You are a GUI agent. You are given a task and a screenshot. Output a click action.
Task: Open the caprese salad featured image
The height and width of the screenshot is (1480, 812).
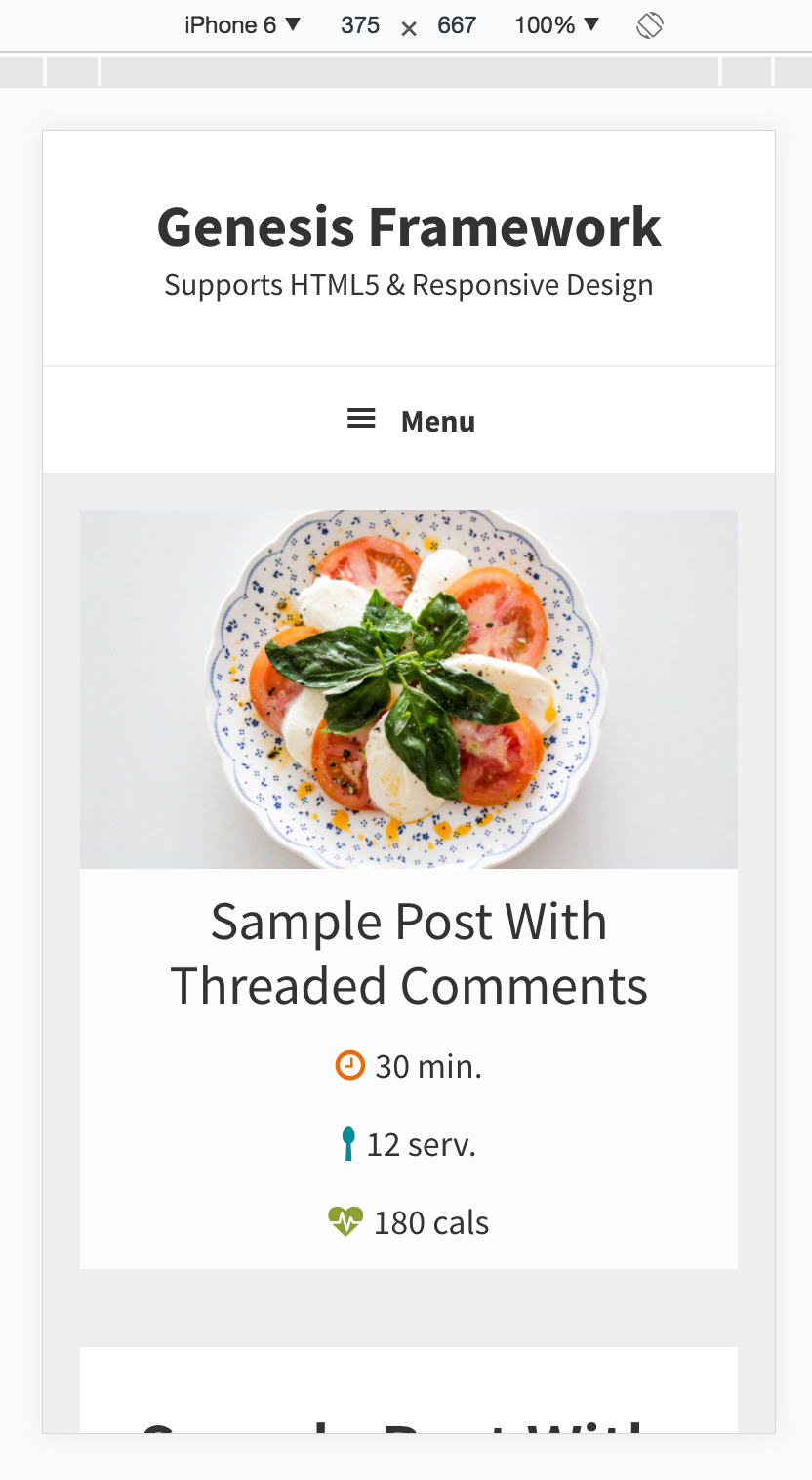(x=409, y=689)
